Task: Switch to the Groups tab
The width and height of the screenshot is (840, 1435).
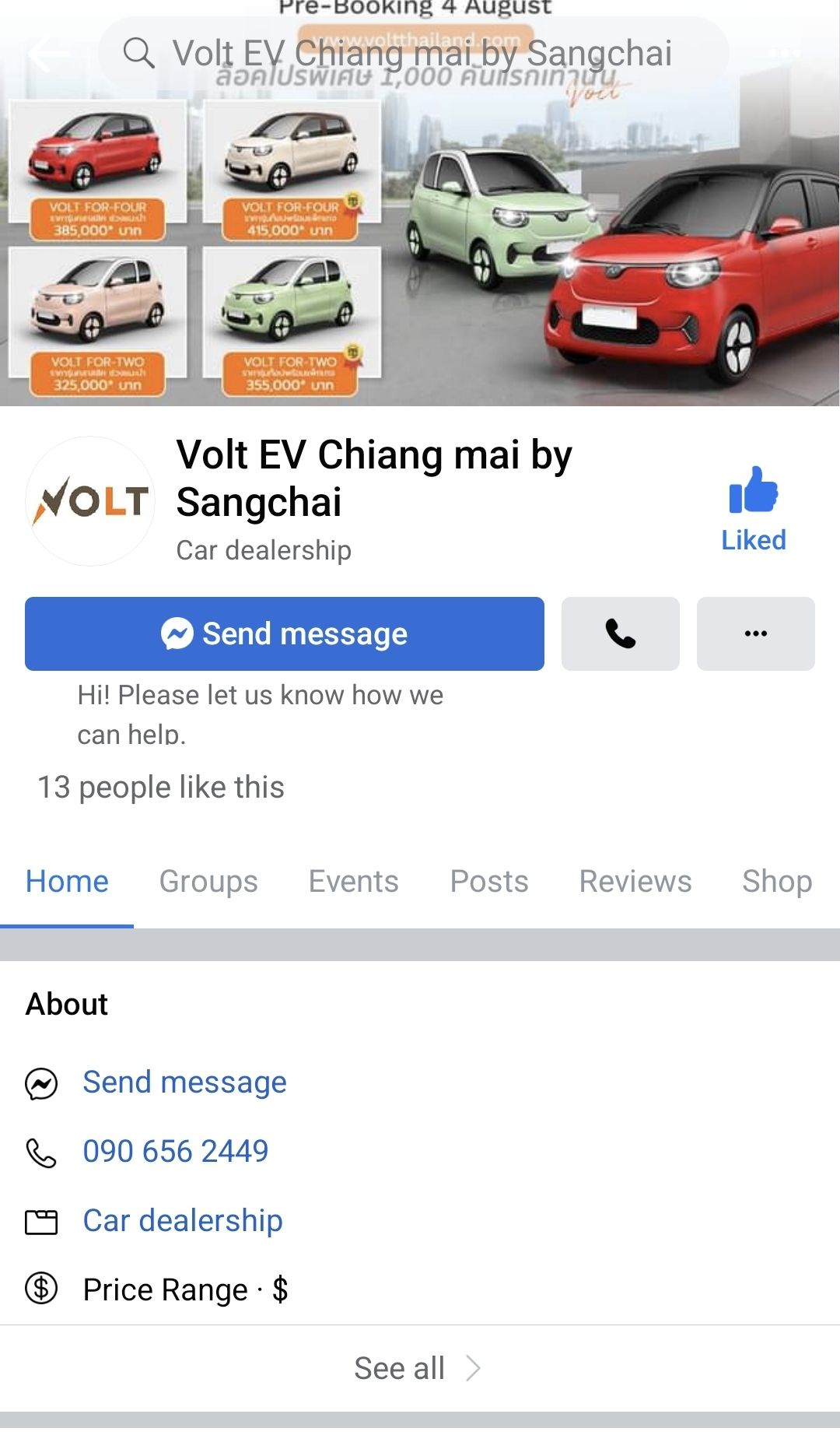Action: (x=208, y=882)
